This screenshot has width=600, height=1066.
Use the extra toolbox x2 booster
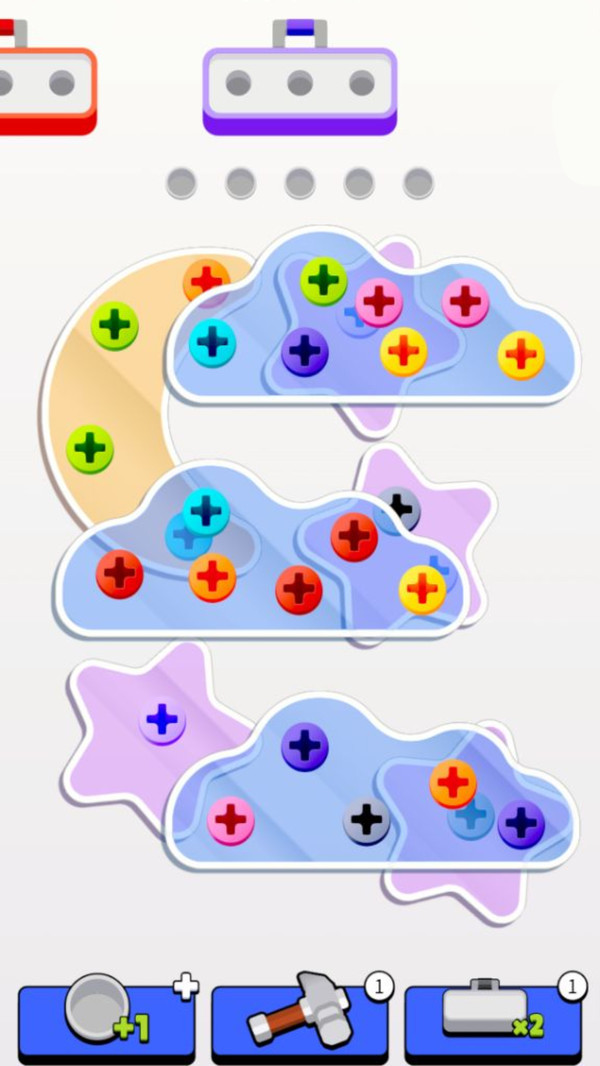(x=492, y=1020)
